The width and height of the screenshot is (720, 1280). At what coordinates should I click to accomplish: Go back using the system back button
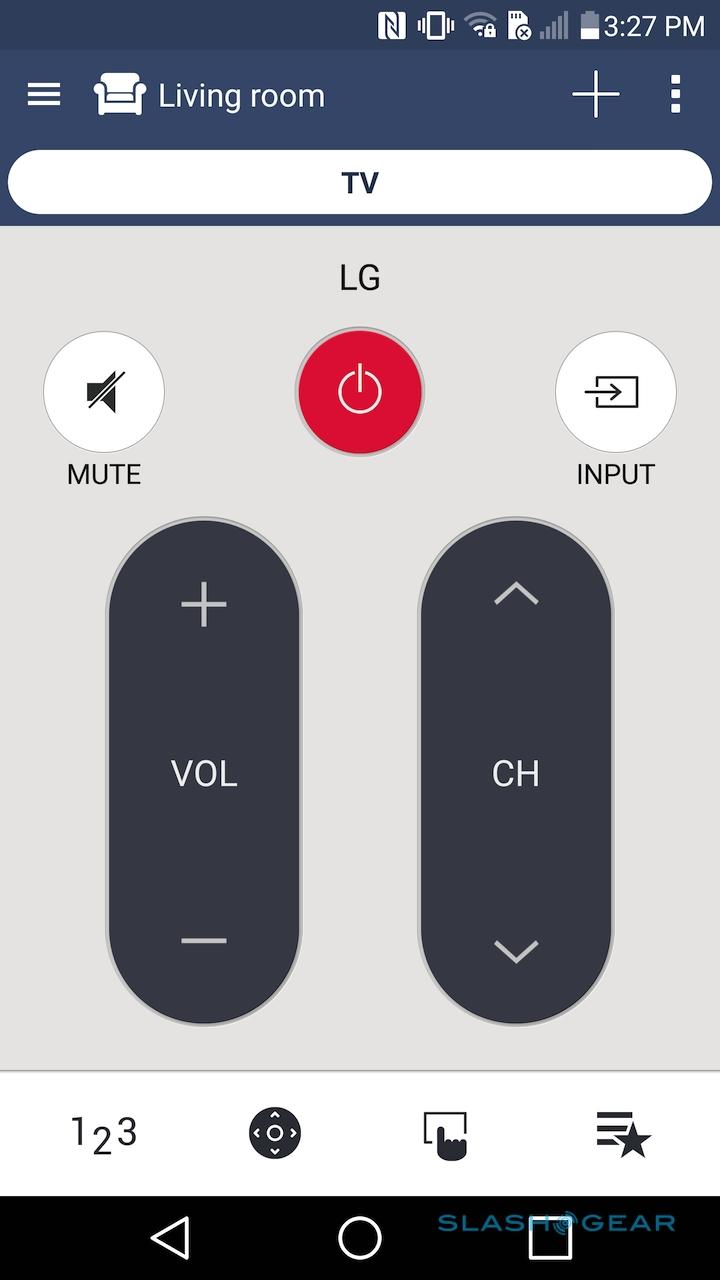click(171, 1238)
